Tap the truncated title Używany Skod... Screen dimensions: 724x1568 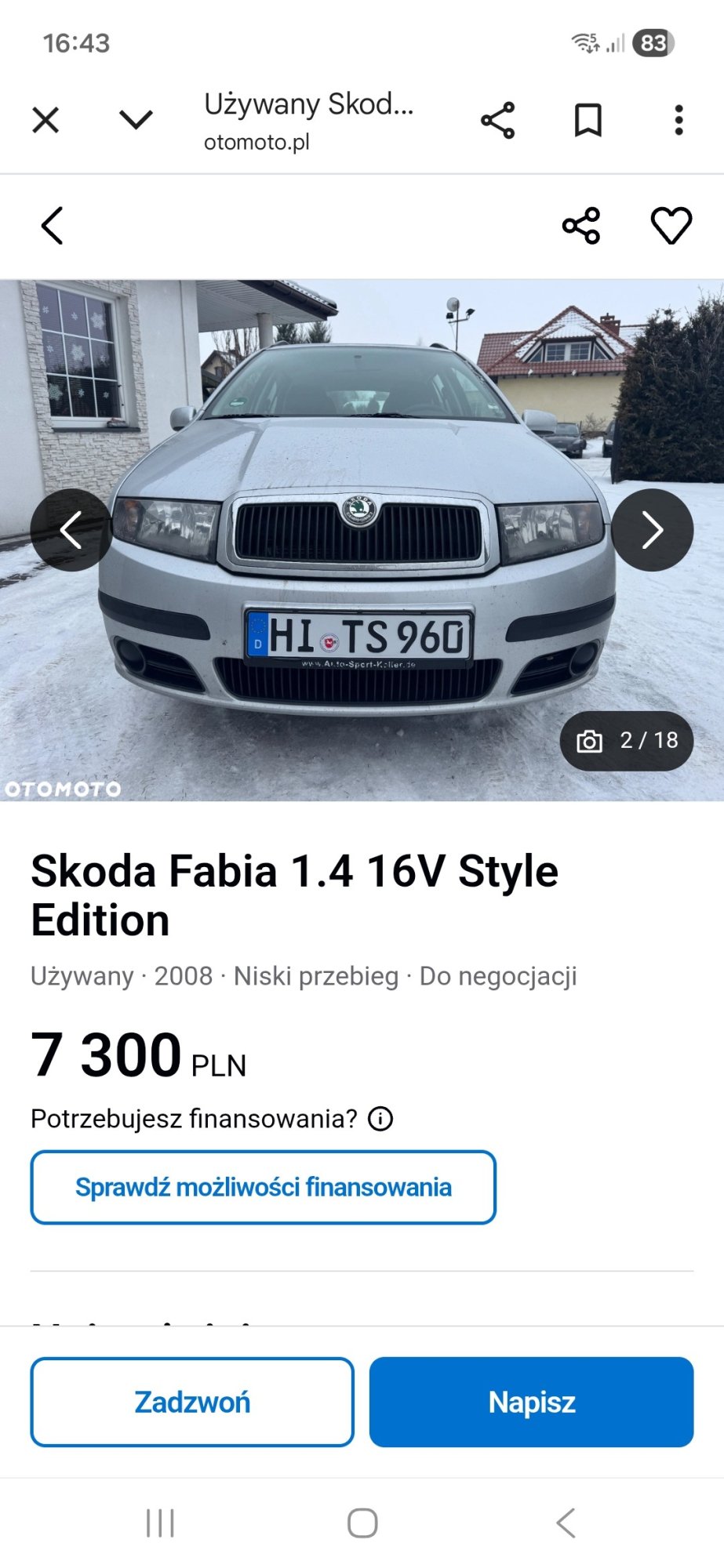309,105
